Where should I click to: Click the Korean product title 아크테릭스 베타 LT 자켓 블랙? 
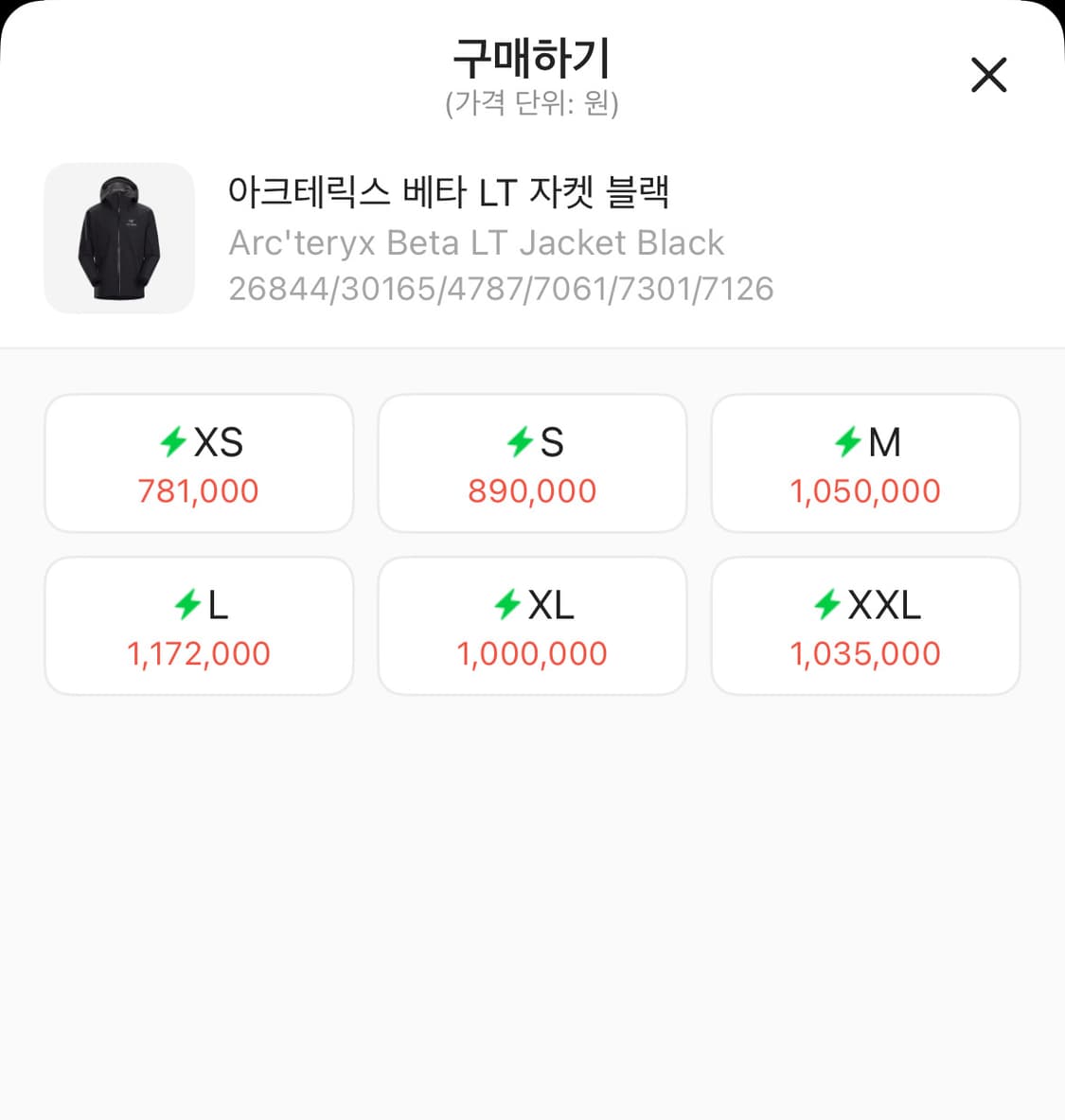[451, 190]
